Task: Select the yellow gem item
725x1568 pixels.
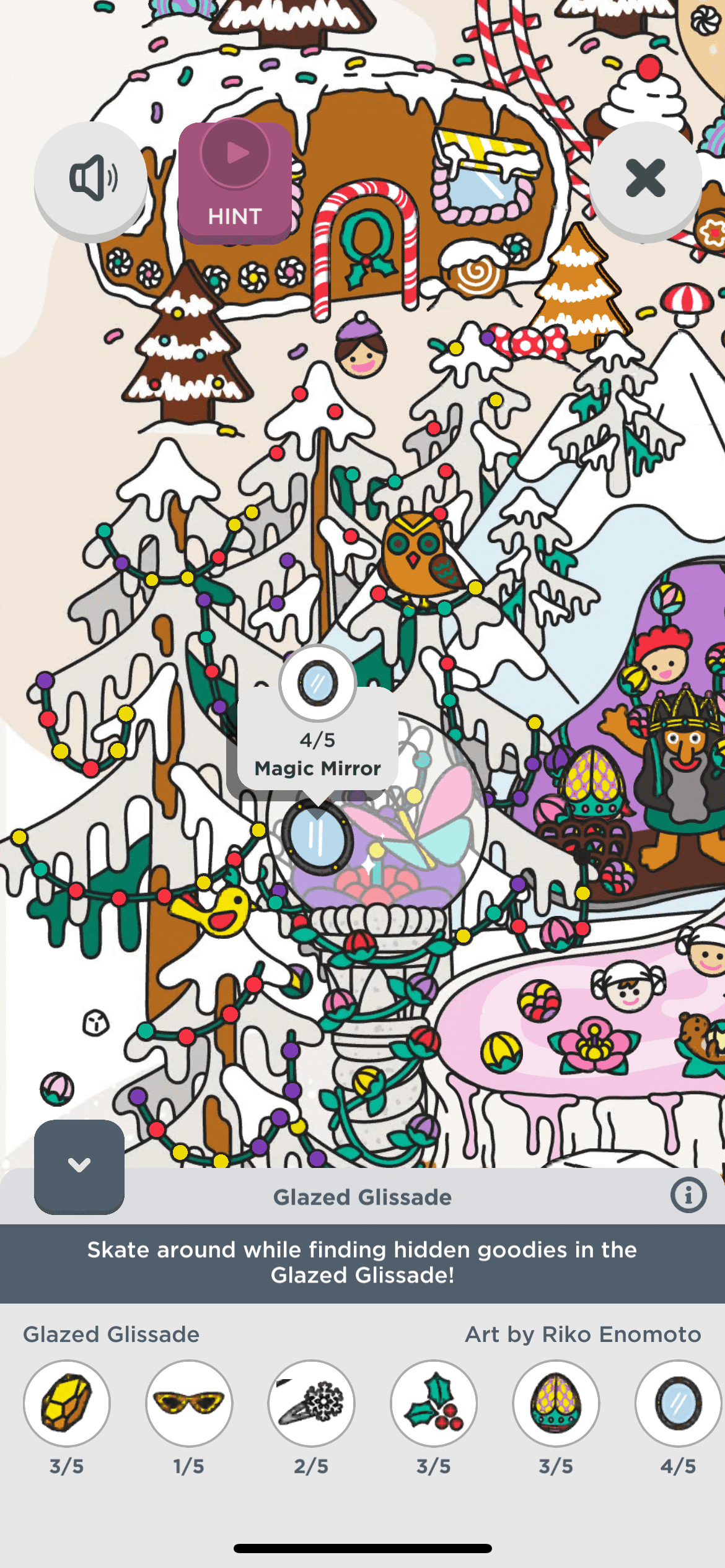Action: pyautogui.click(x=67, y=1403)
